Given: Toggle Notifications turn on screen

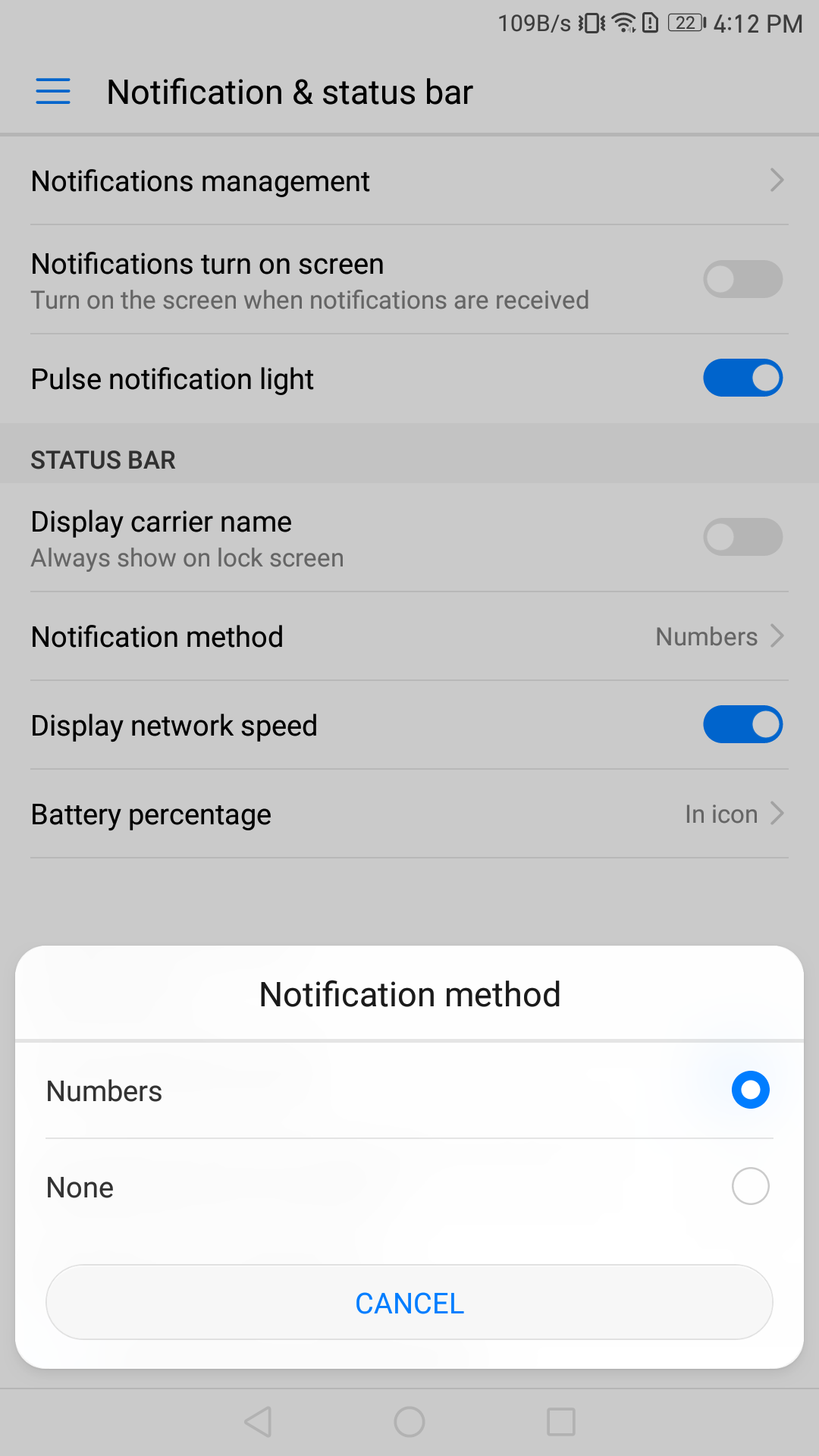Looking at the screenshot, I should pyautogui.click(x=742, y=279).
